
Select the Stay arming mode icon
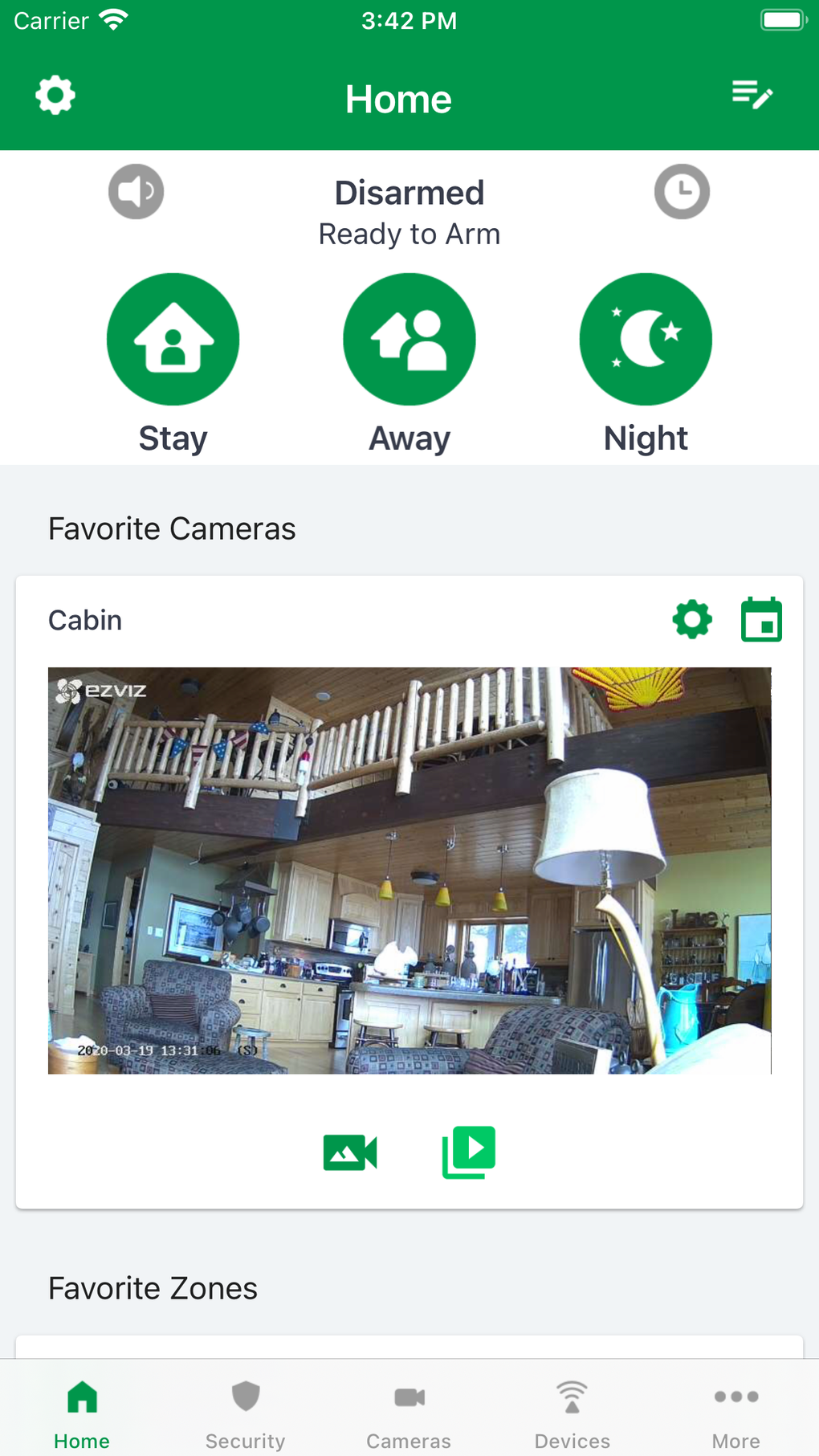(173, 339)
